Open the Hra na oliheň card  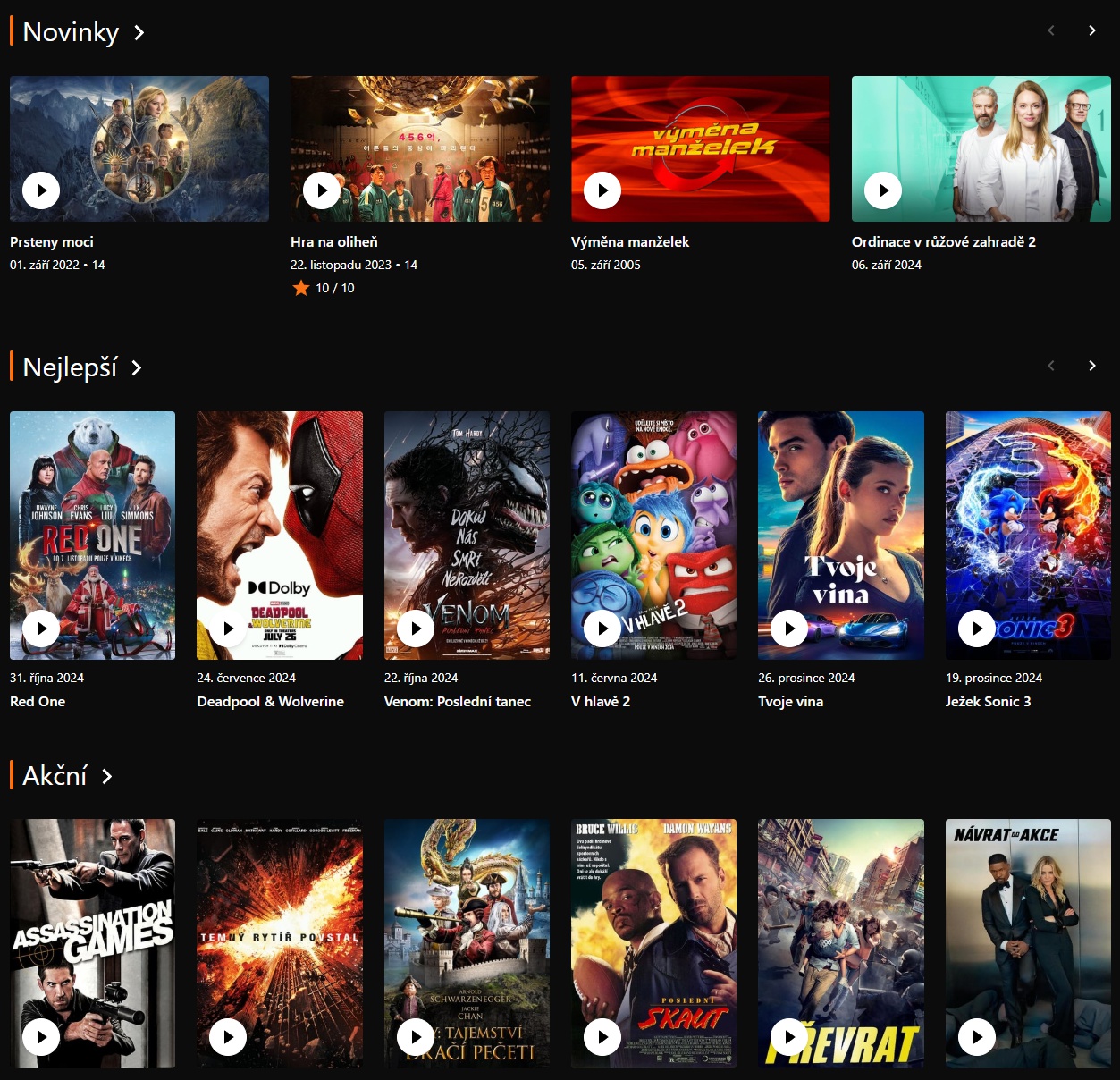pyautogui.click(x=419, y=148)
